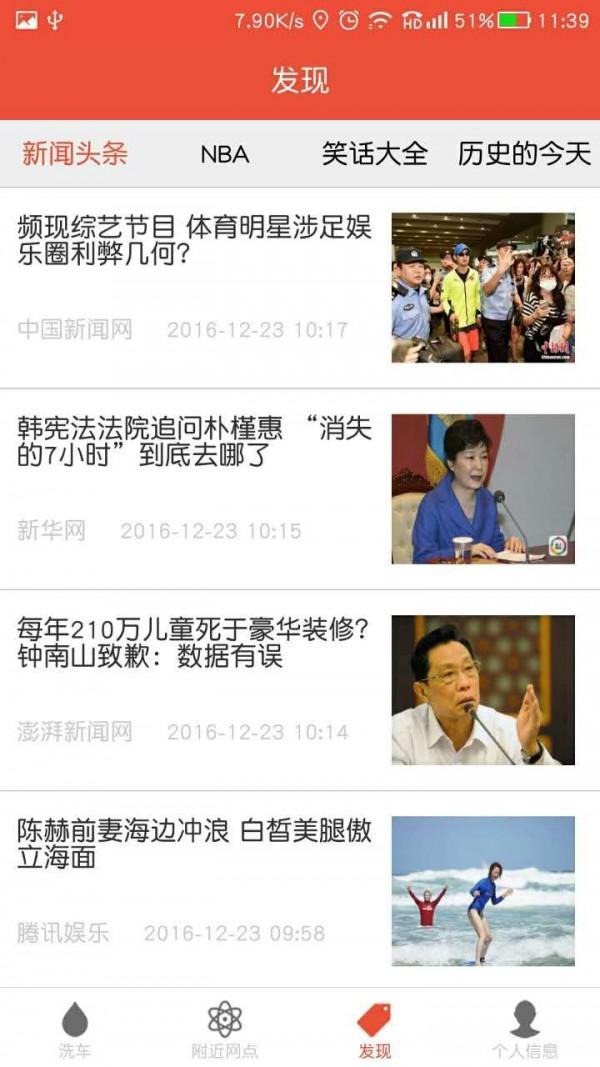Screen dimensions: 600x1067
Task: Switch to 历史的今天 tab
Action: pyautogui.click(x=524, y=154)
